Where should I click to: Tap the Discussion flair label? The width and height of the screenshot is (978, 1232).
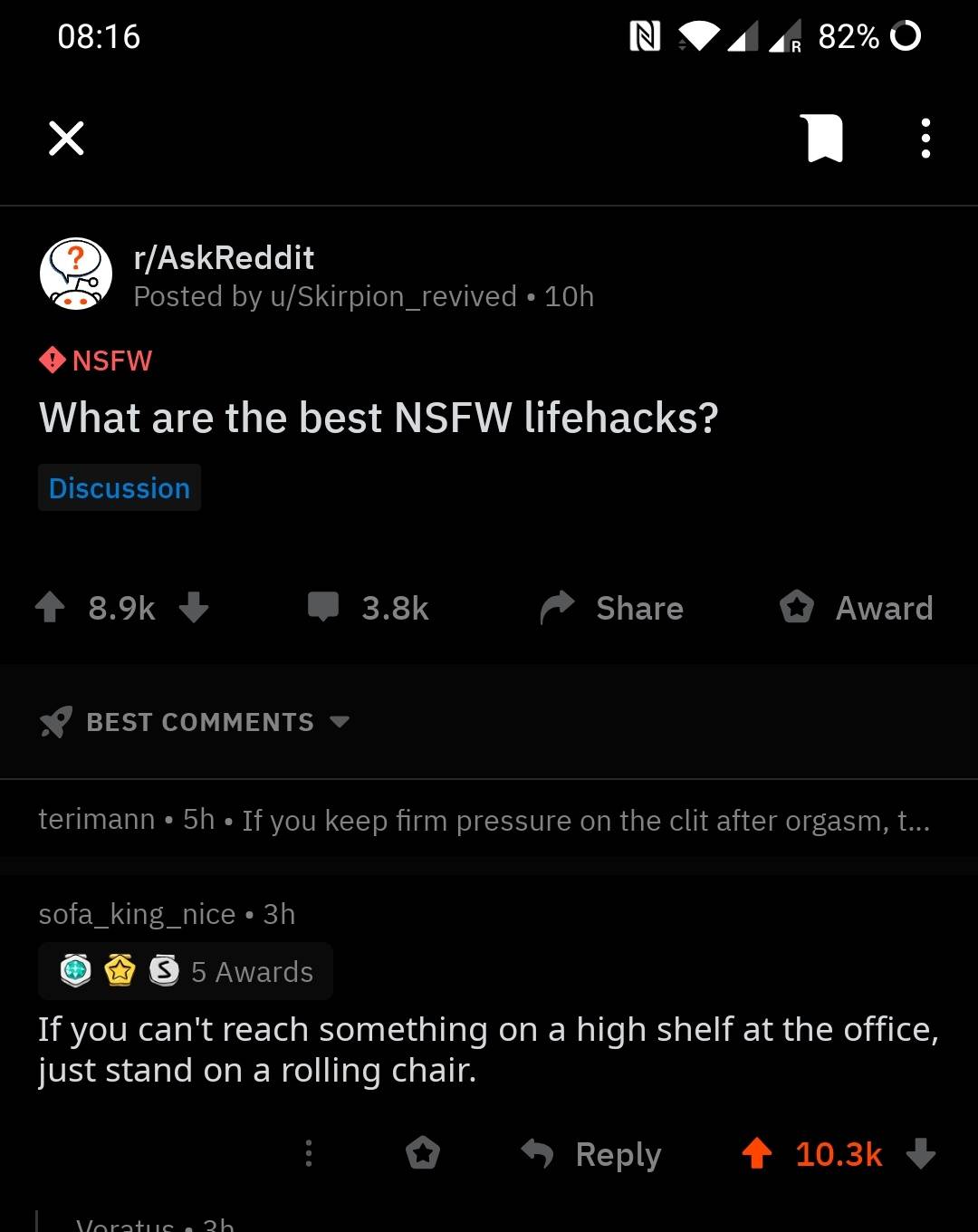pyautogui.click(x=119, y=487)
